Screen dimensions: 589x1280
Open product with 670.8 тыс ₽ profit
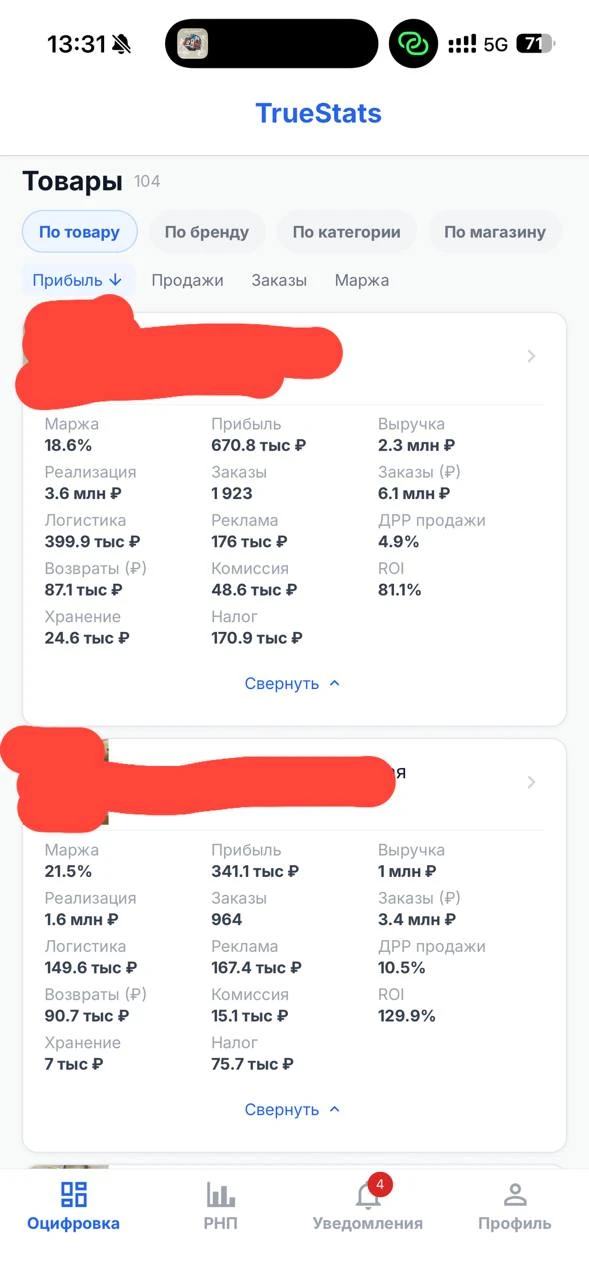click(531, 356)
